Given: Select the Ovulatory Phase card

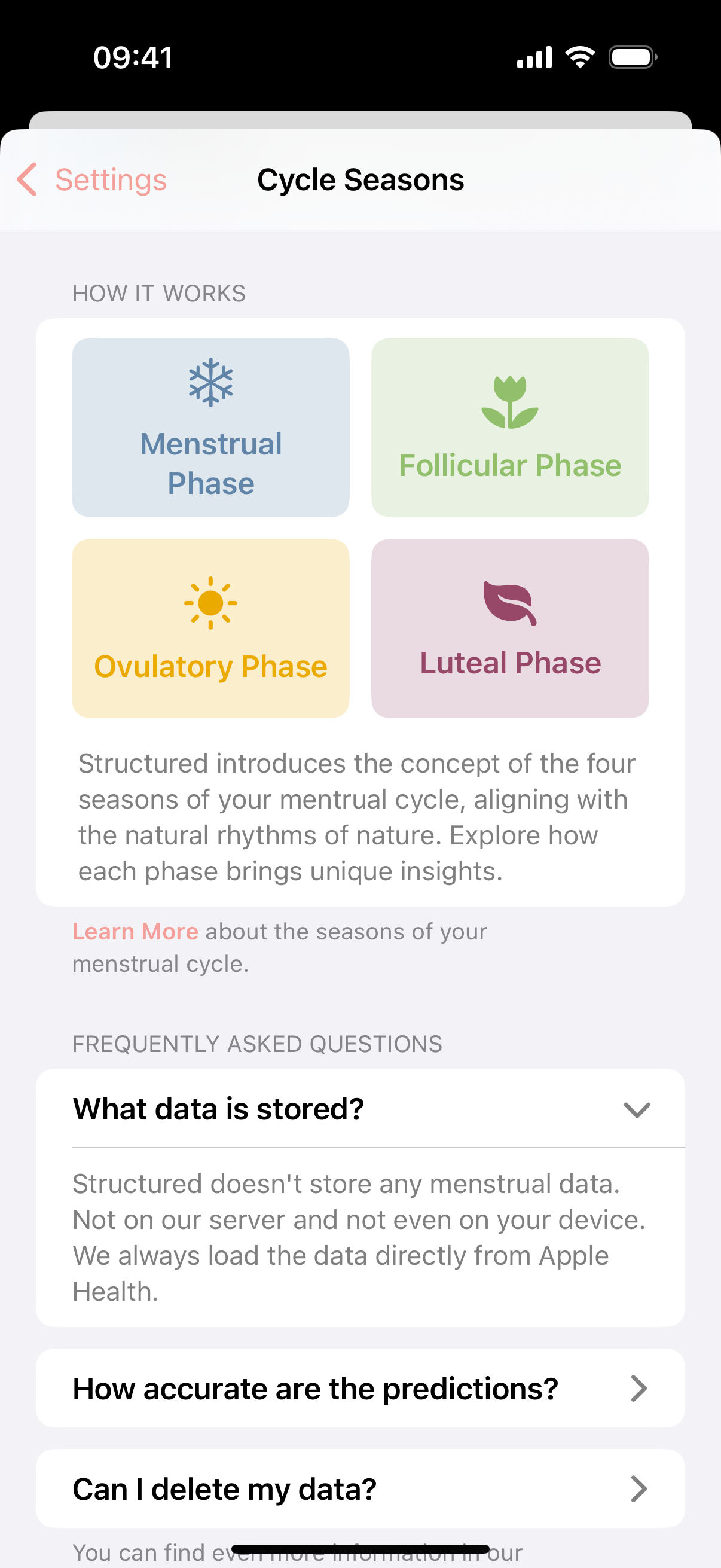Looking at the screenshot, I should 210,628.
